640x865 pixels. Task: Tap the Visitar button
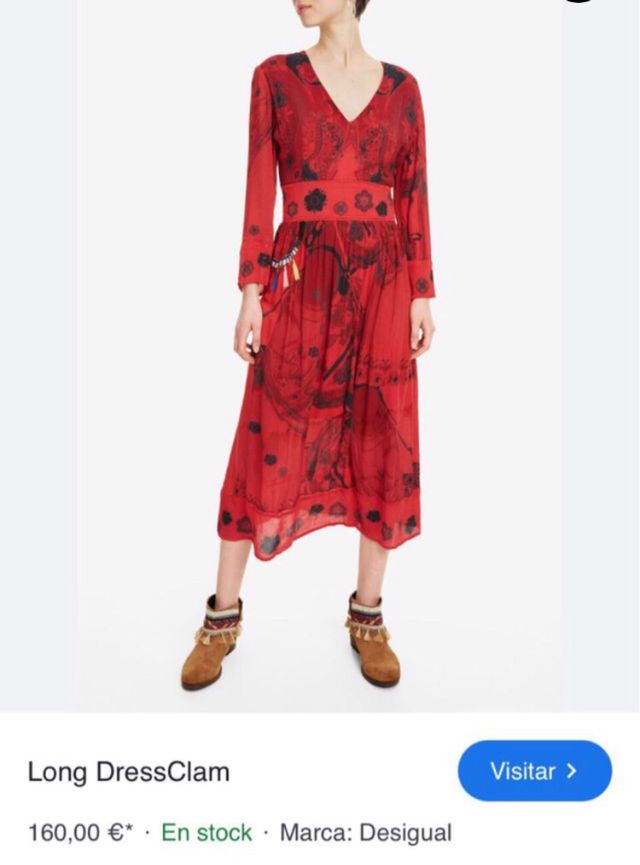534,771
